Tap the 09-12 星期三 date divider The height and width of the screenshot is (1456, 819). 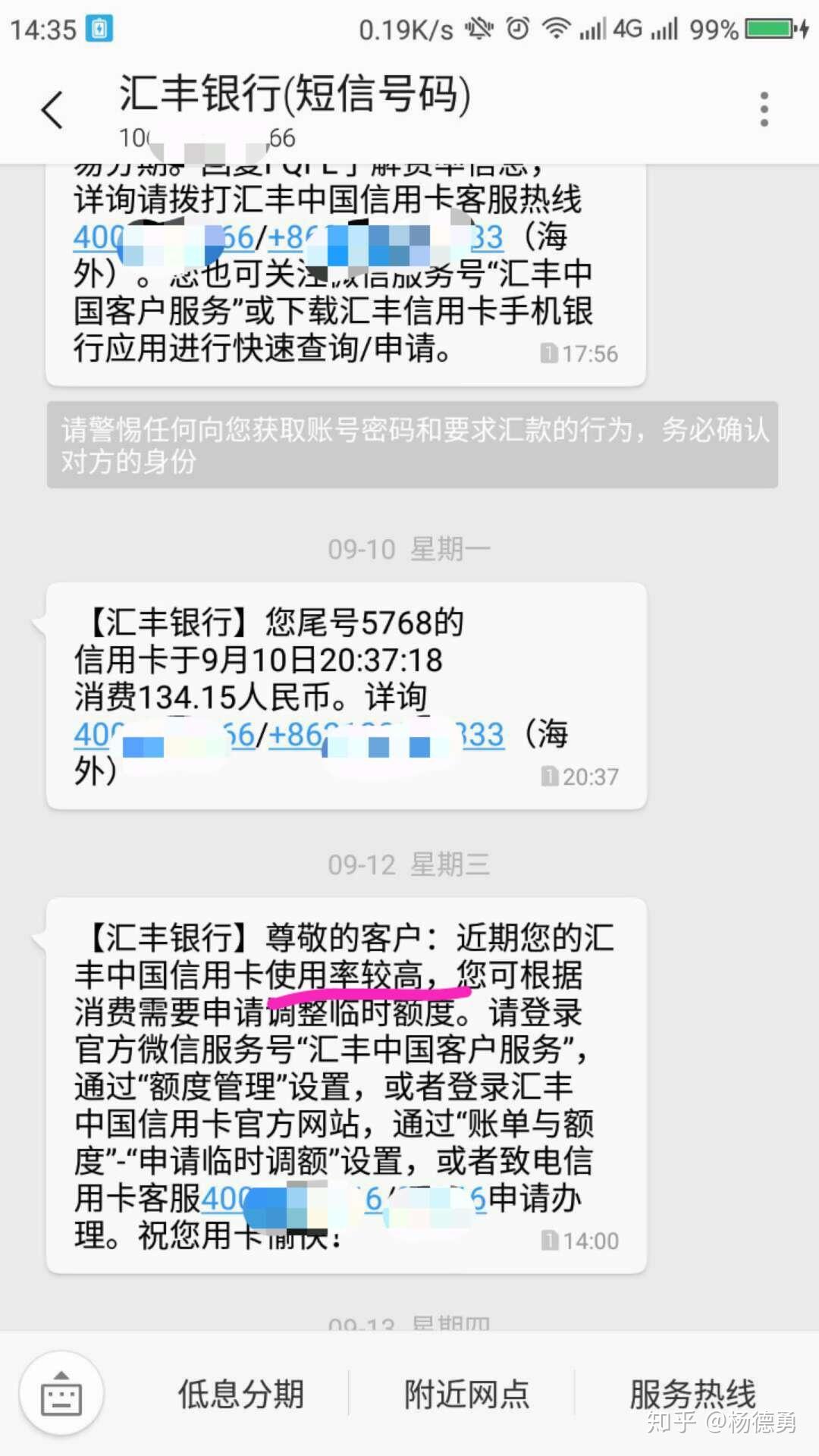pyautogui.click(x=409, y=864)
